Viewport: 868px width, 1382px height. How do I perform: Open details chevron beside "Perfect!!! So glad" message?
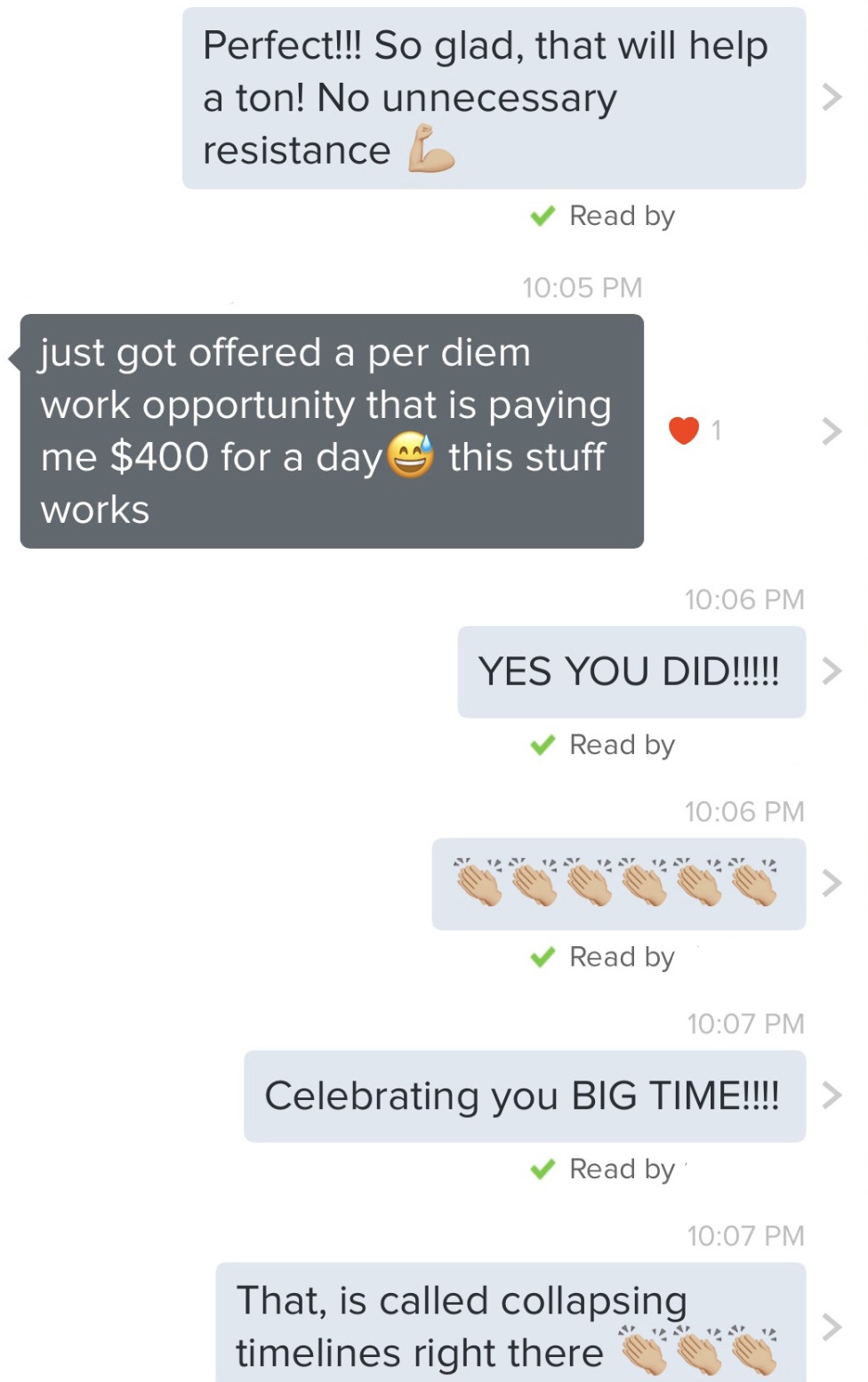tap(832, 97)
